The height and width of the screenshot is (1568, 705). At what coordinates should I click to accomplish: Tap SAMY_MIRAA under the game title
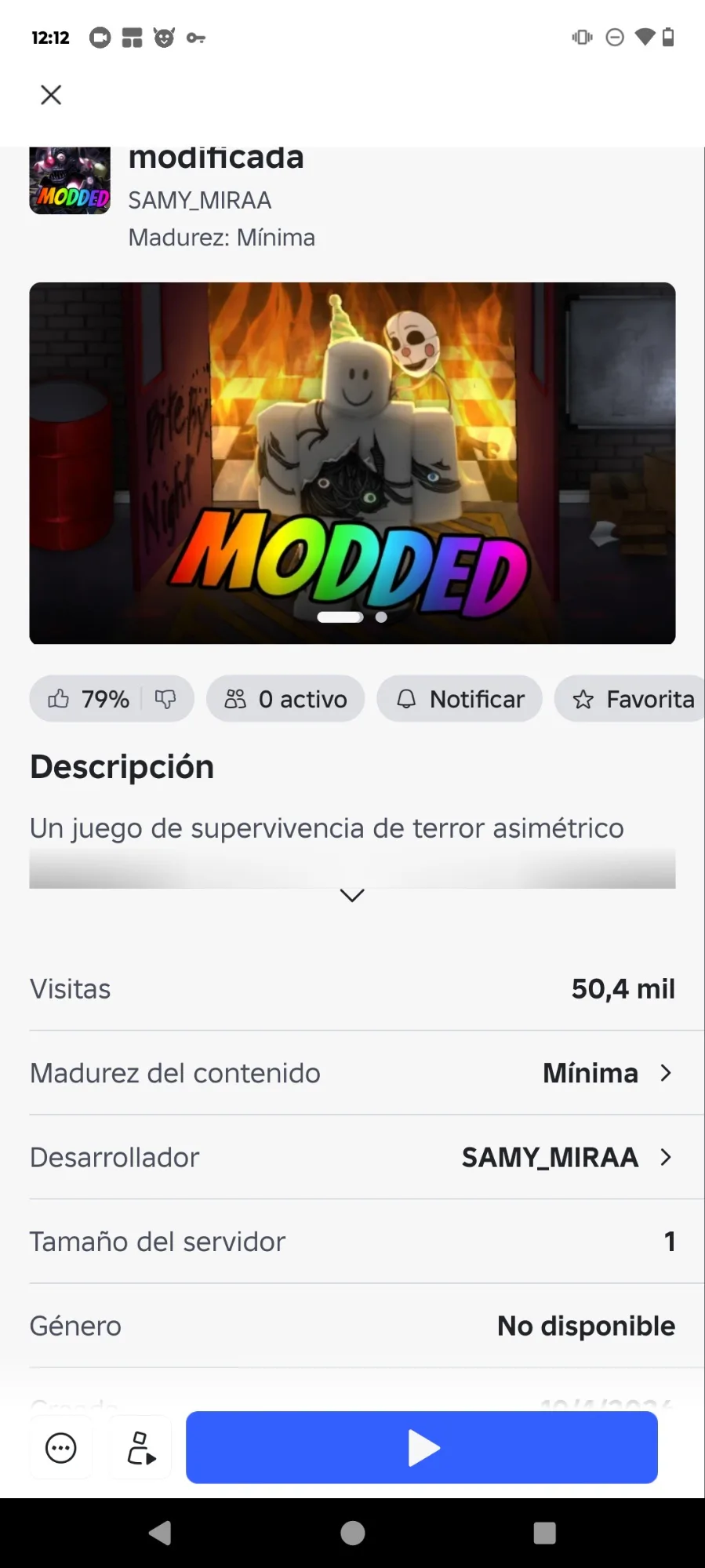click(x=200, y=201)
